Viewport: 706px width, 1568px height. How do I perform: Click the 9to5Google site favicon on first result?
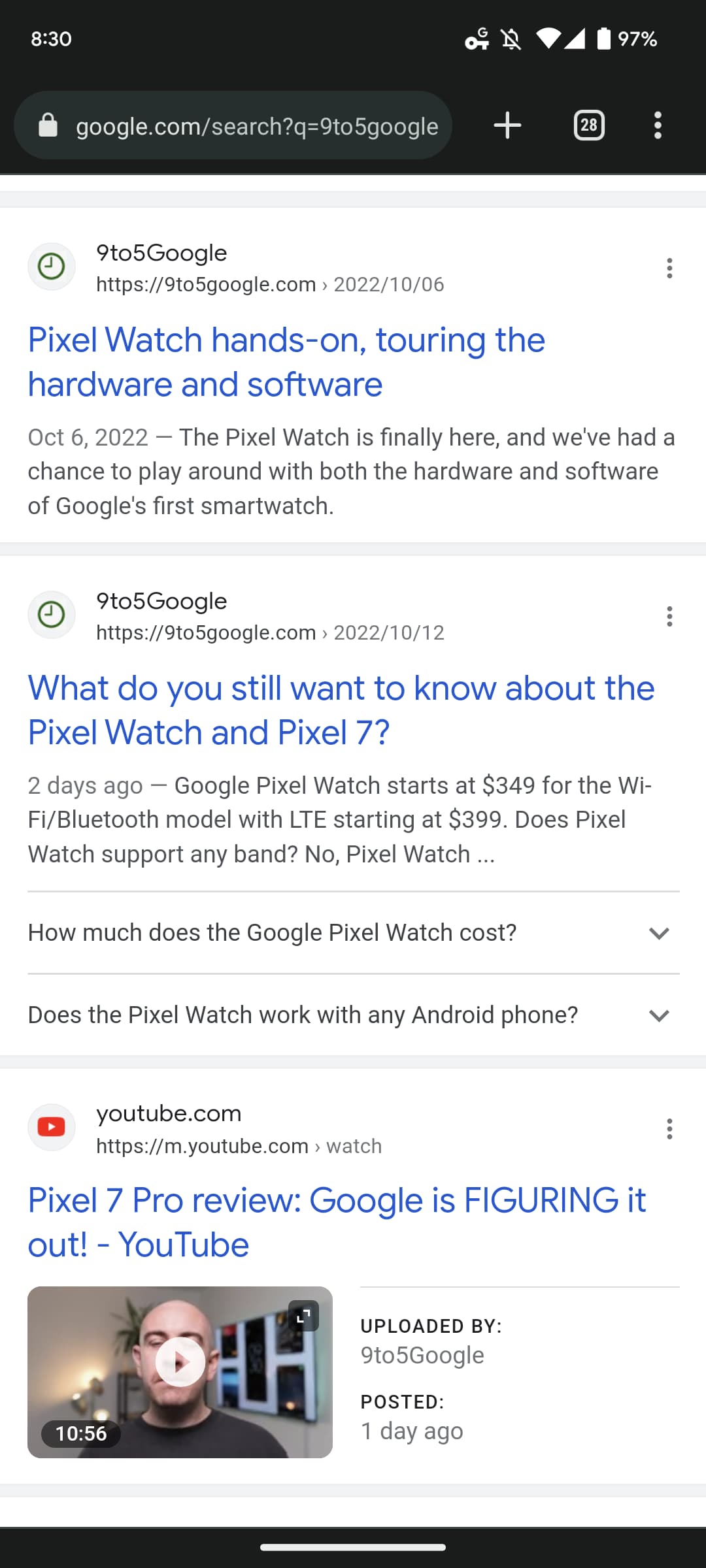click(52, 267)
